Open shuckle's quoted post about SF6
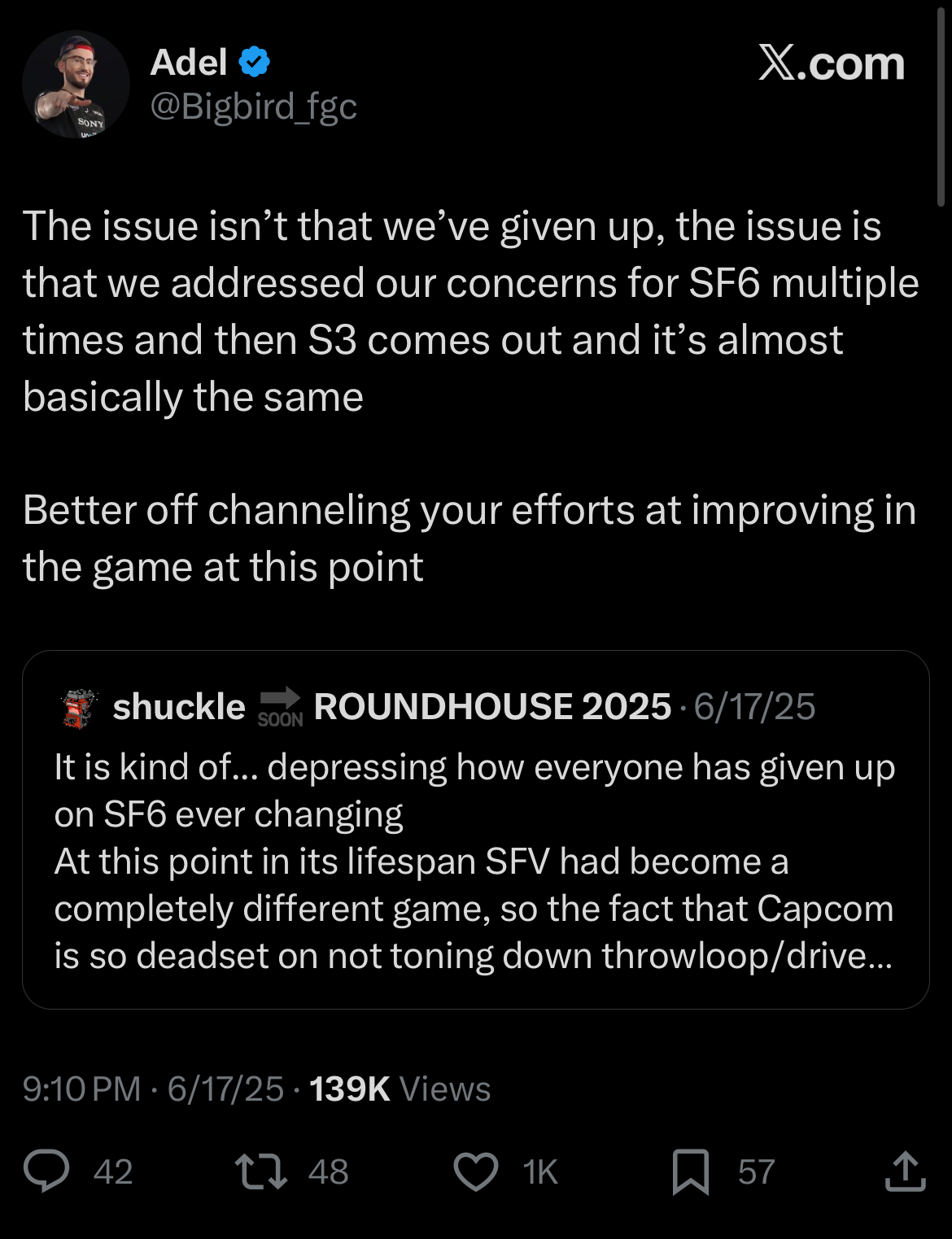Image resolution: width=952 pixels, height=1239 pixels. (x=475, y=862)
